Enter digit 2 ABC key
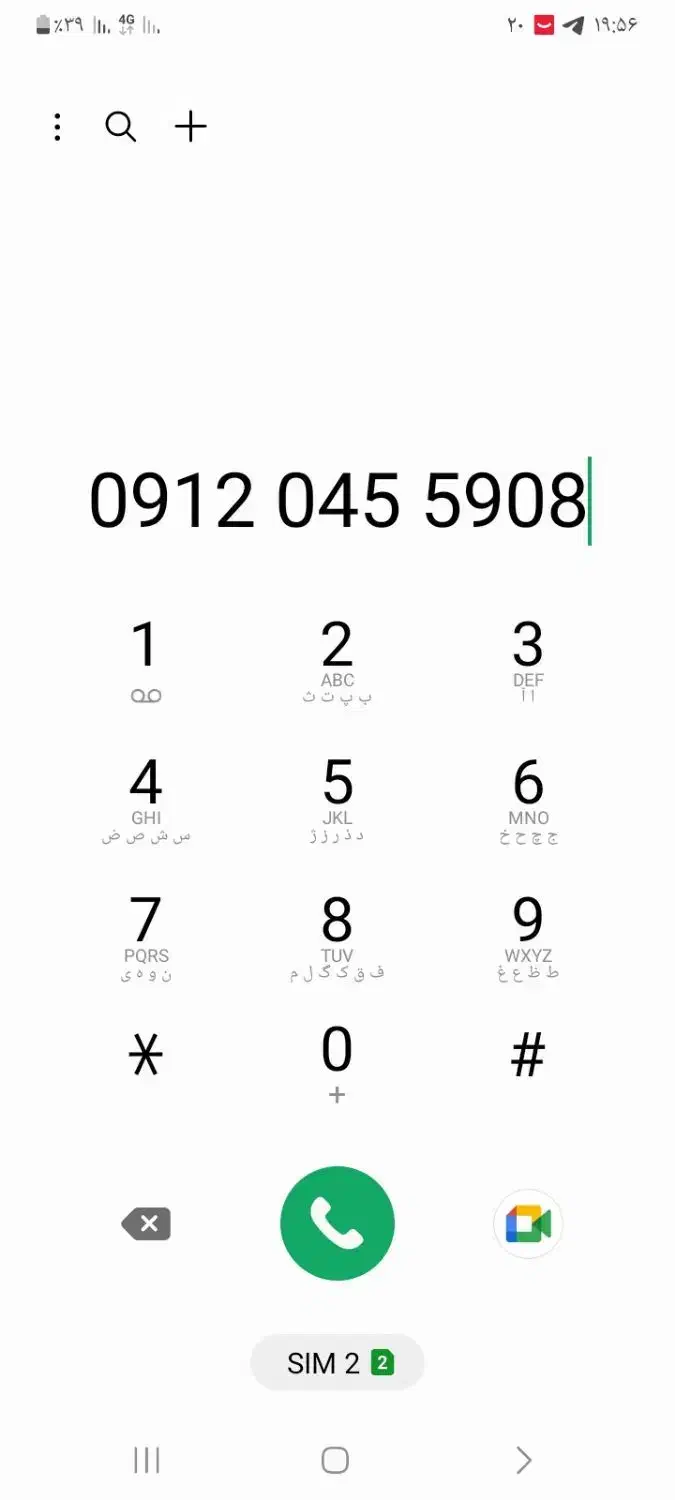Image resolution: width=675 pixels, height=1500 pixels. tap(337, 660)
